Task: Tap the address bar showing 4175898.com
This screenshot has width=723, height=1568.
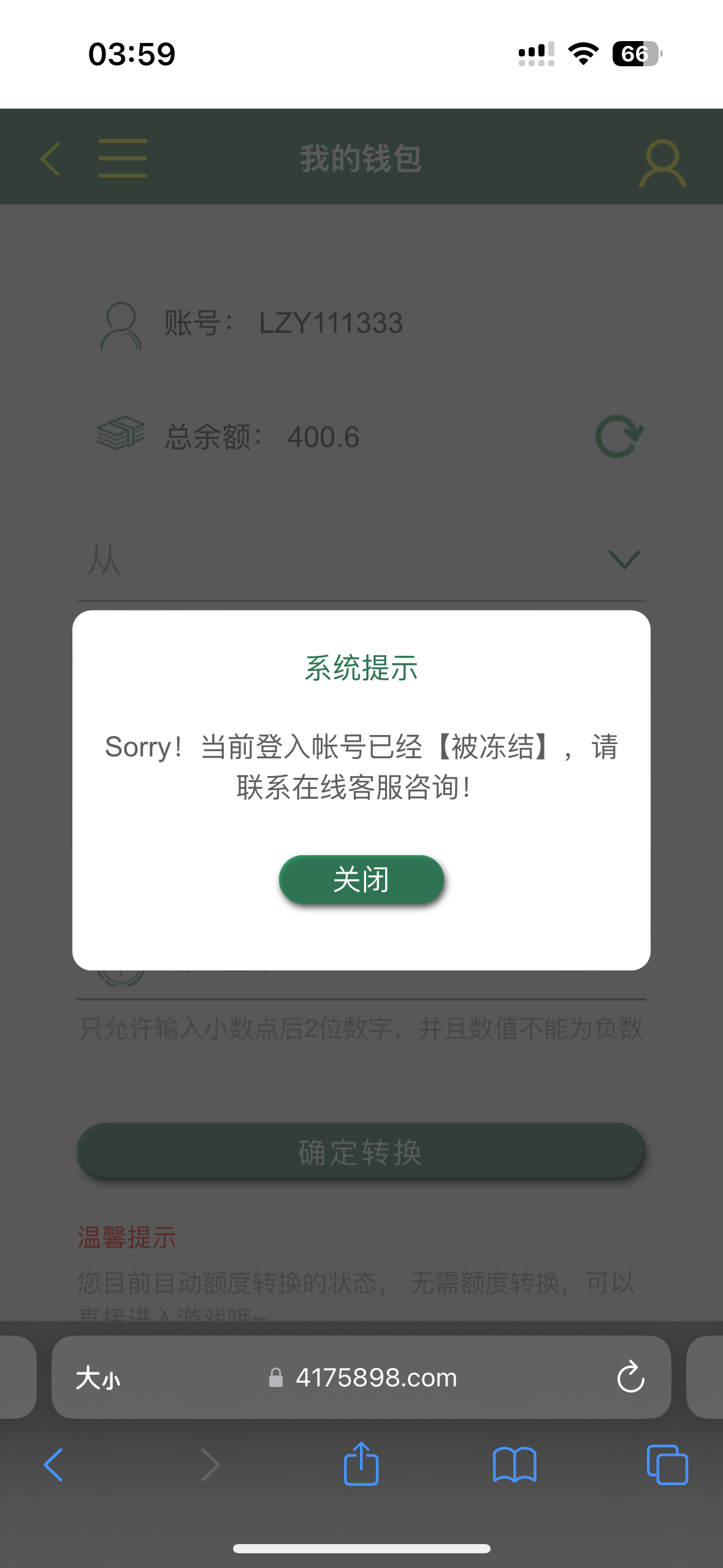Action: (x=375, y=1377)
